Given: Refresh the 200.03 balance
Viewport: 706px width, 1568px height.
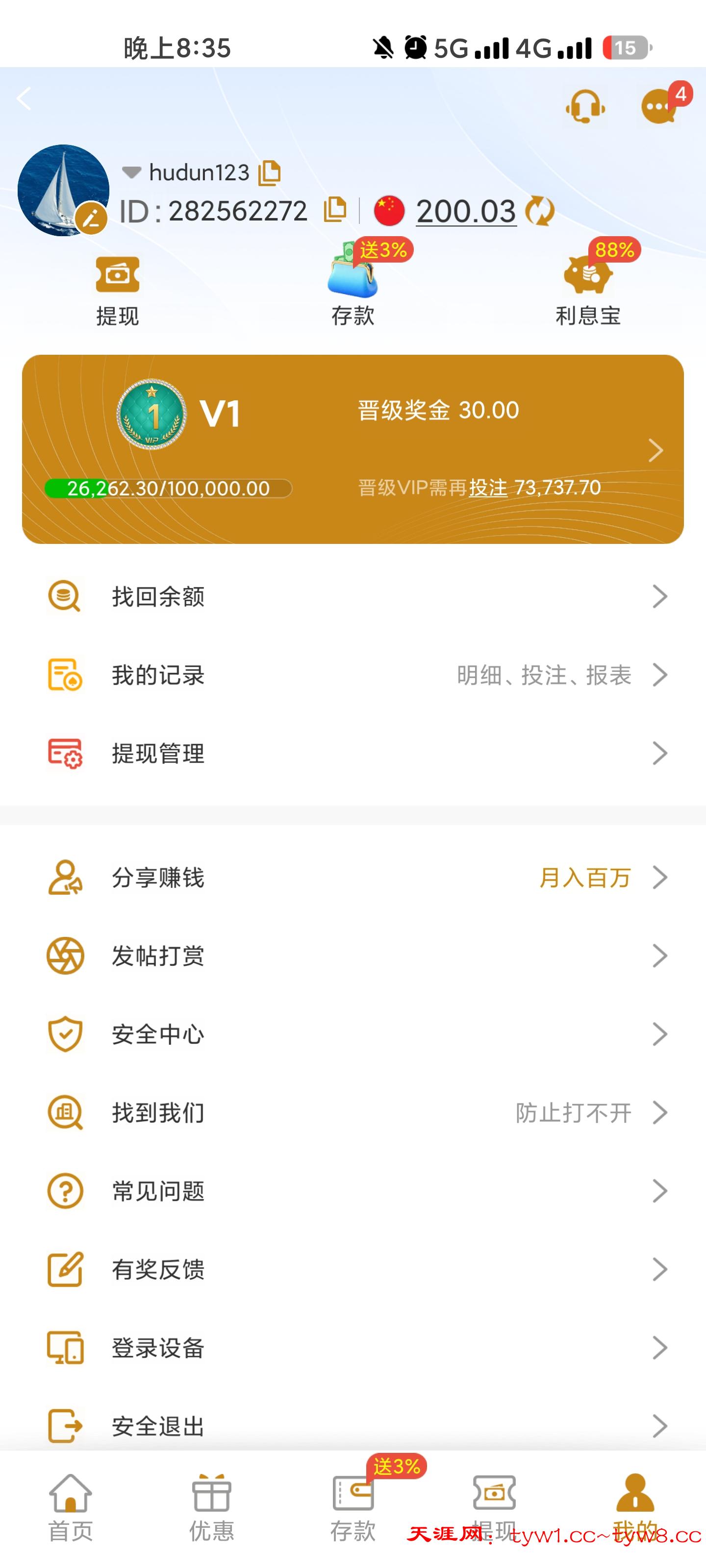Looking at the screenshot, I should [540, 211].
